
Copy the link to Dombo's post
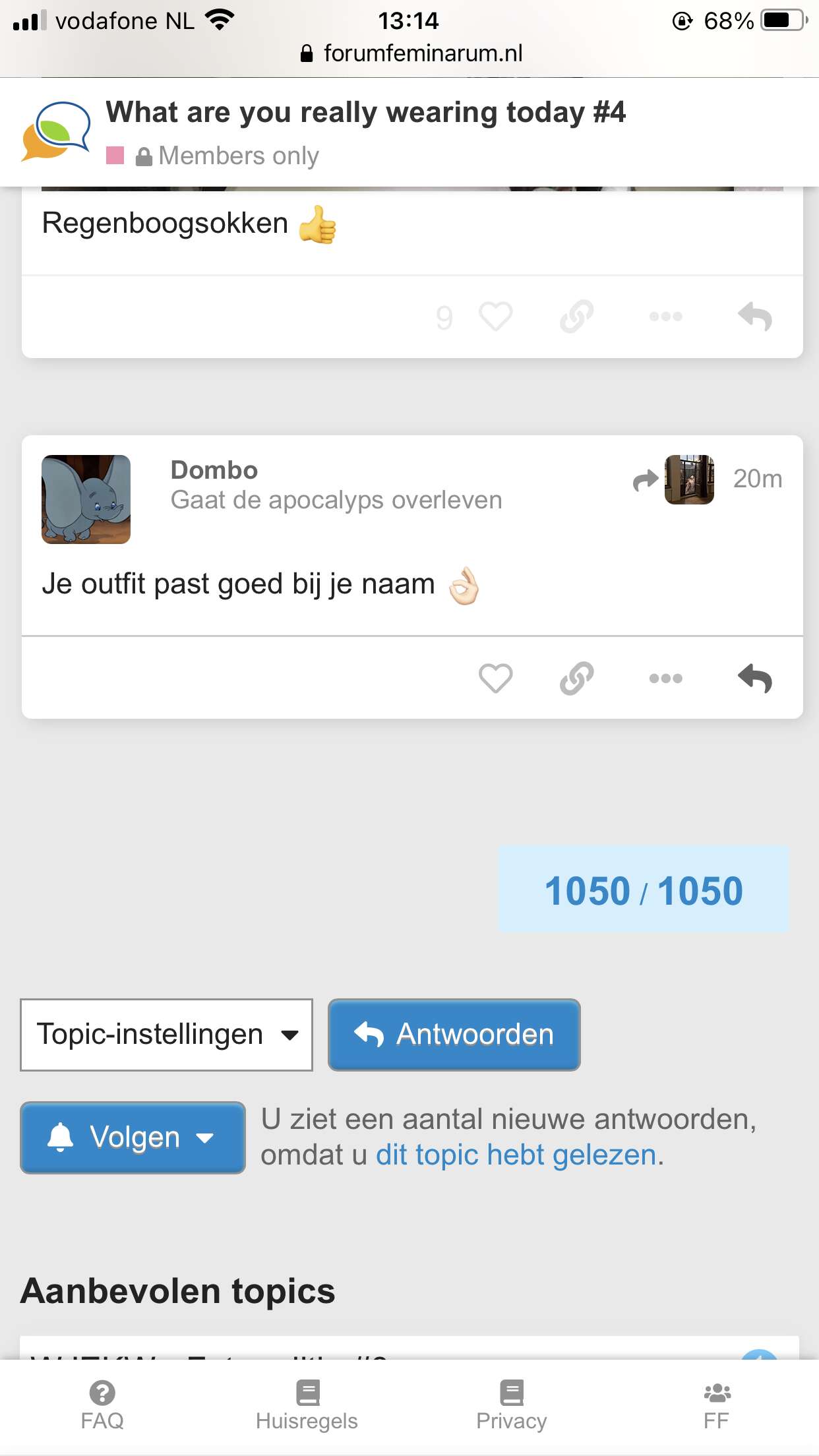pos(577,679)
